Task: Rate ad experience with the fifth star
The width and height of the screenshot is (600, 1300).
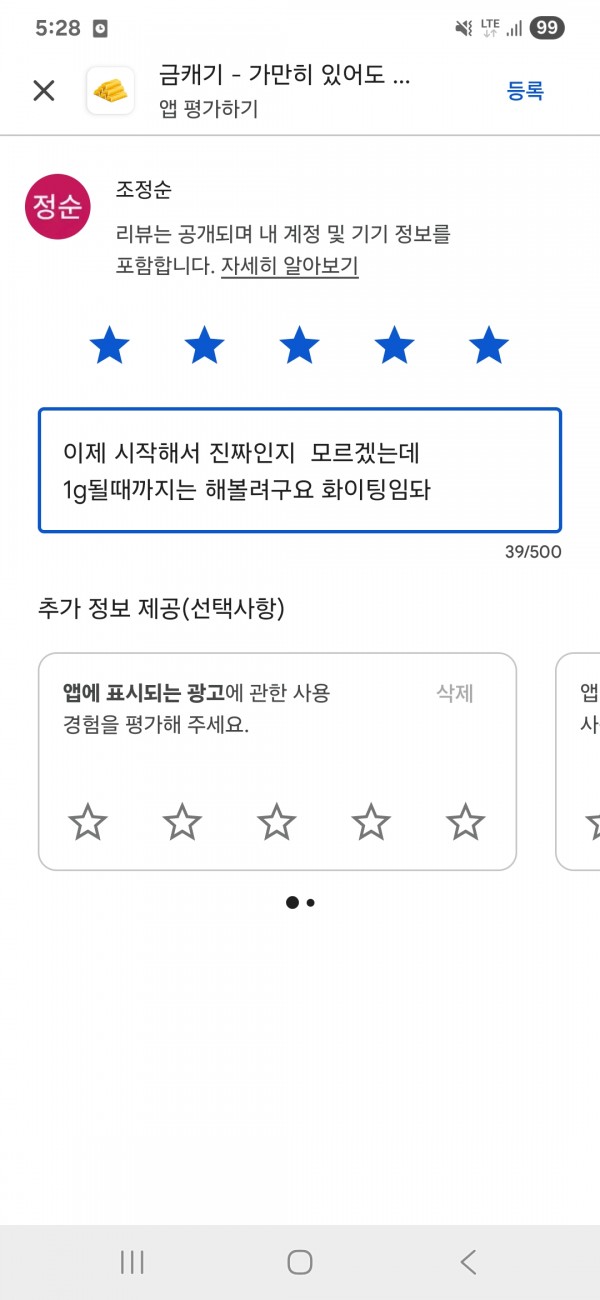Action: coord(465,823)
